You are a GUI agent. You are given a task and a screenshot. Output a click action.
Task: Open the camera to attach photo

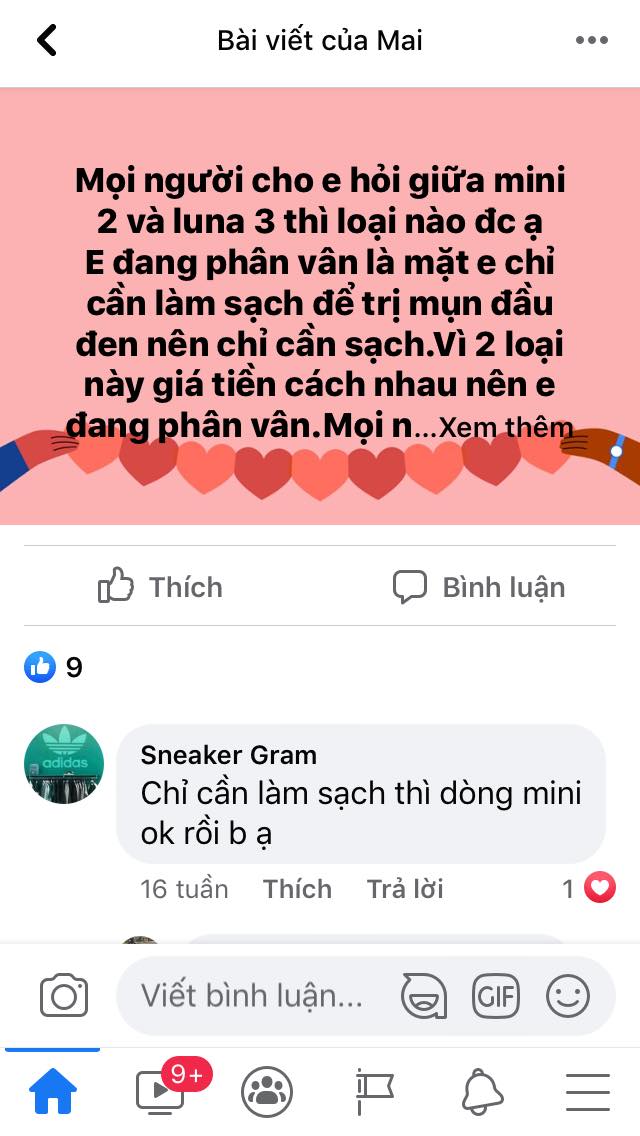(64, 996)
